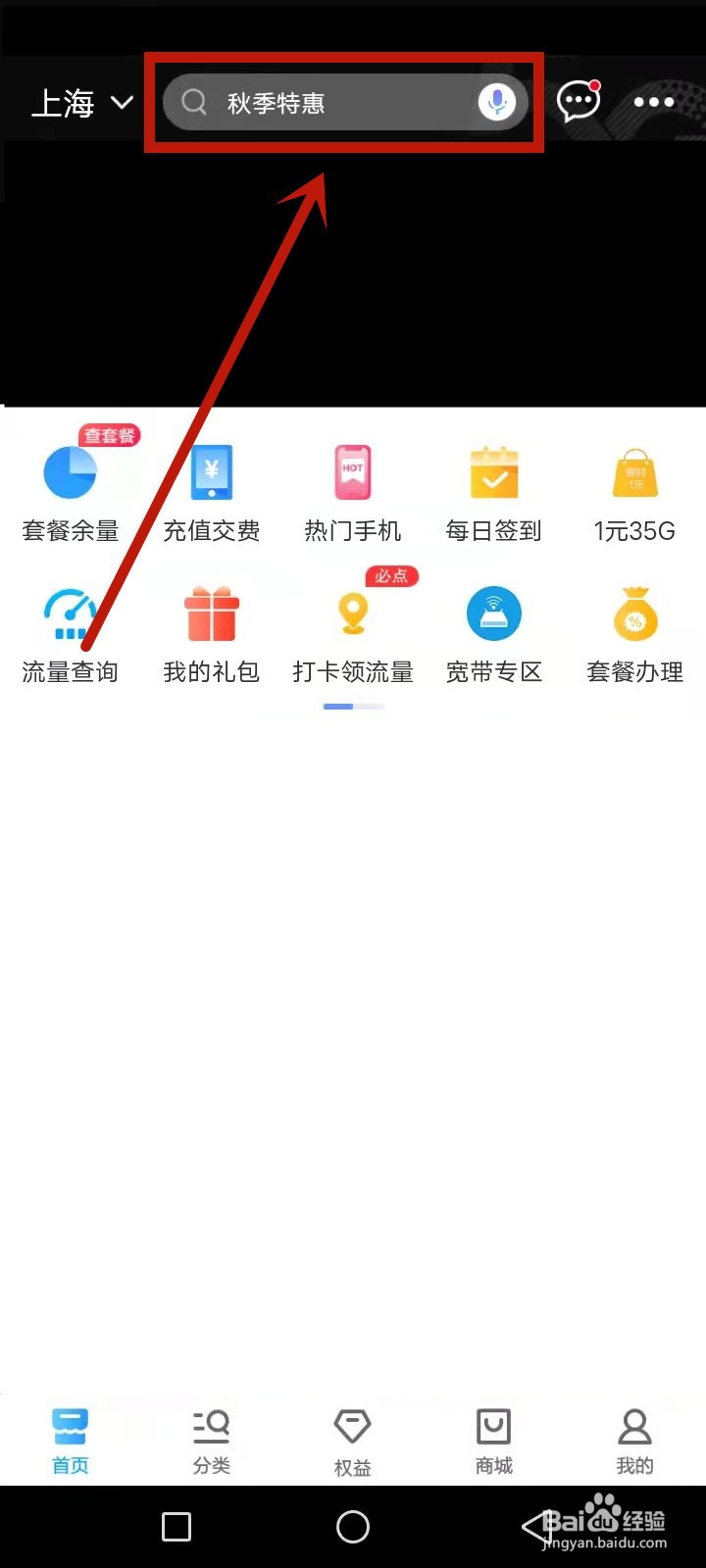The image size is (706, 1568).
Task: Tap the 秋季特惠 search bar
Action: tap(324, 101)
